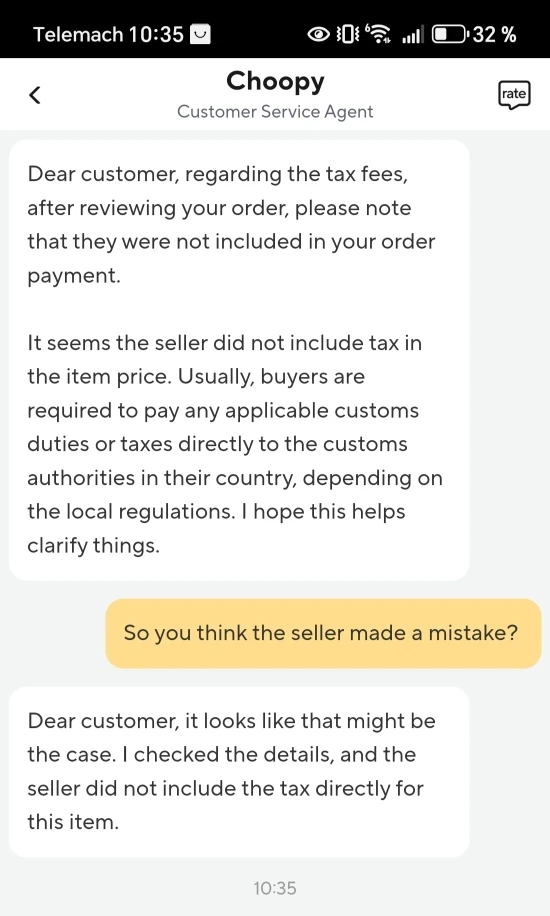Open the rate agent icon
Image resolution: width=550 pixels, height=916 pixels.
point(514,95)
